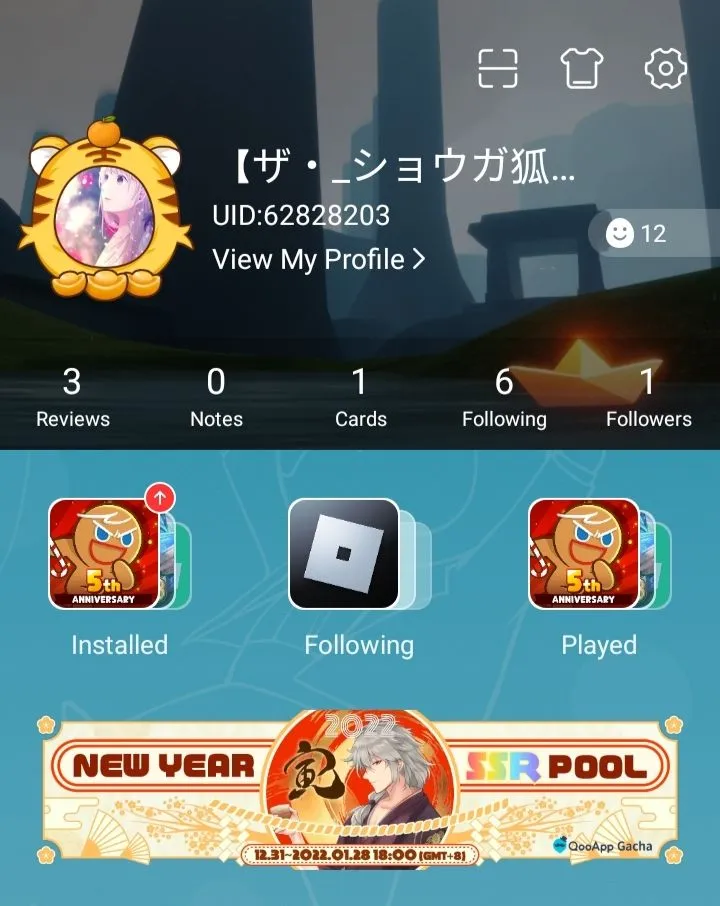The image size is (720, 906).
Task: Open the Followers list
Action: [x=648, y=397]
